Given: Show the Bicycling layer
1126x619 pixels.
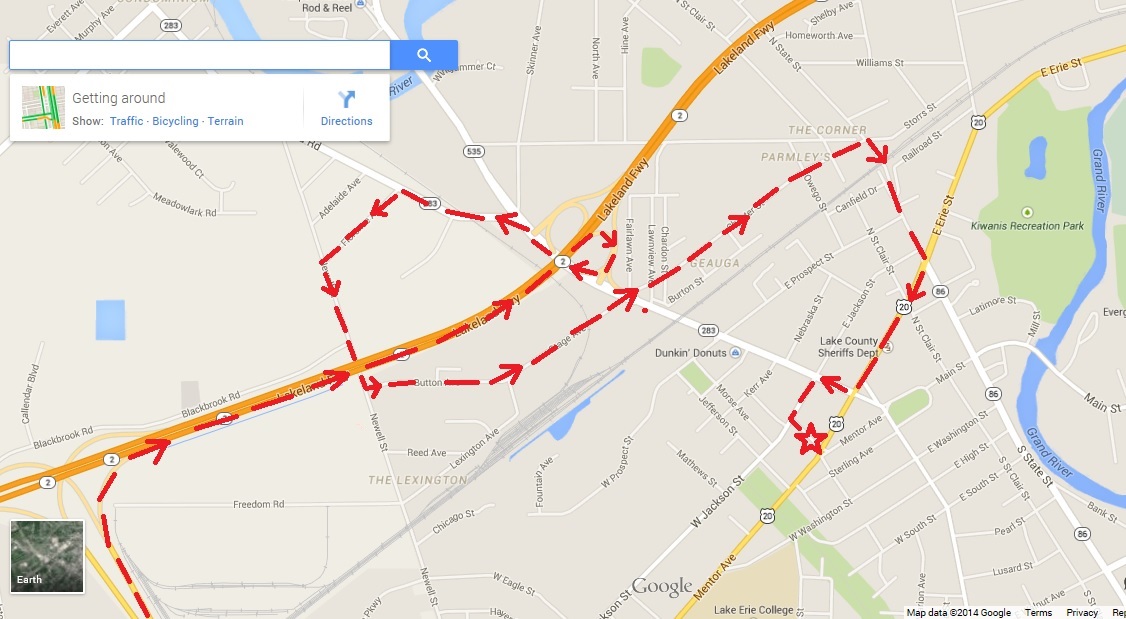Looking at the screenshot, I should coord(175,121).
